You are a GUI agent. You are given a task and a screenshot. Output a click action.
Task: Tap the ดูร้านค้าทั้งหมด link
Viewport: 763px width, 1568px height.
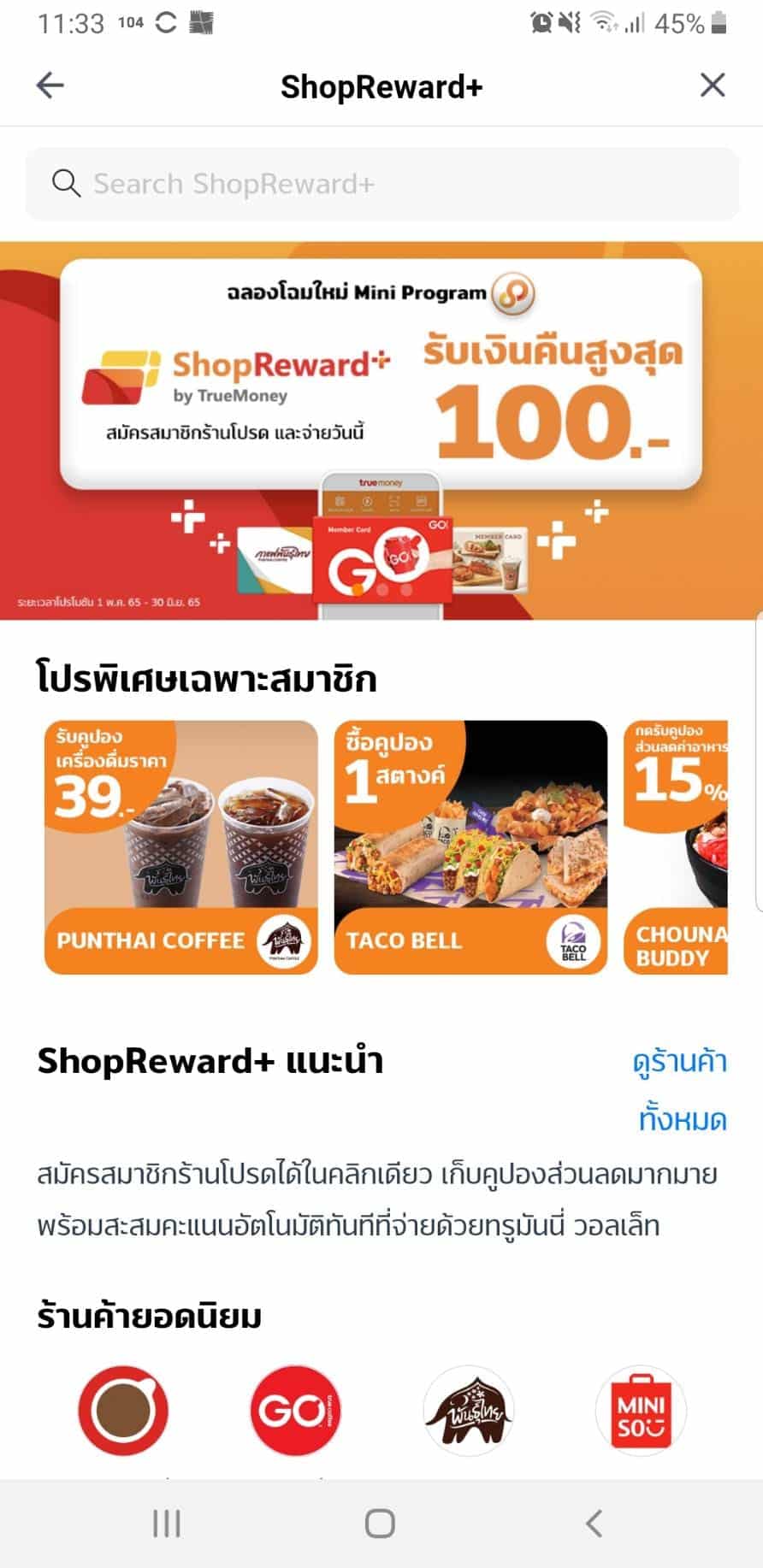coord(680,1090)
